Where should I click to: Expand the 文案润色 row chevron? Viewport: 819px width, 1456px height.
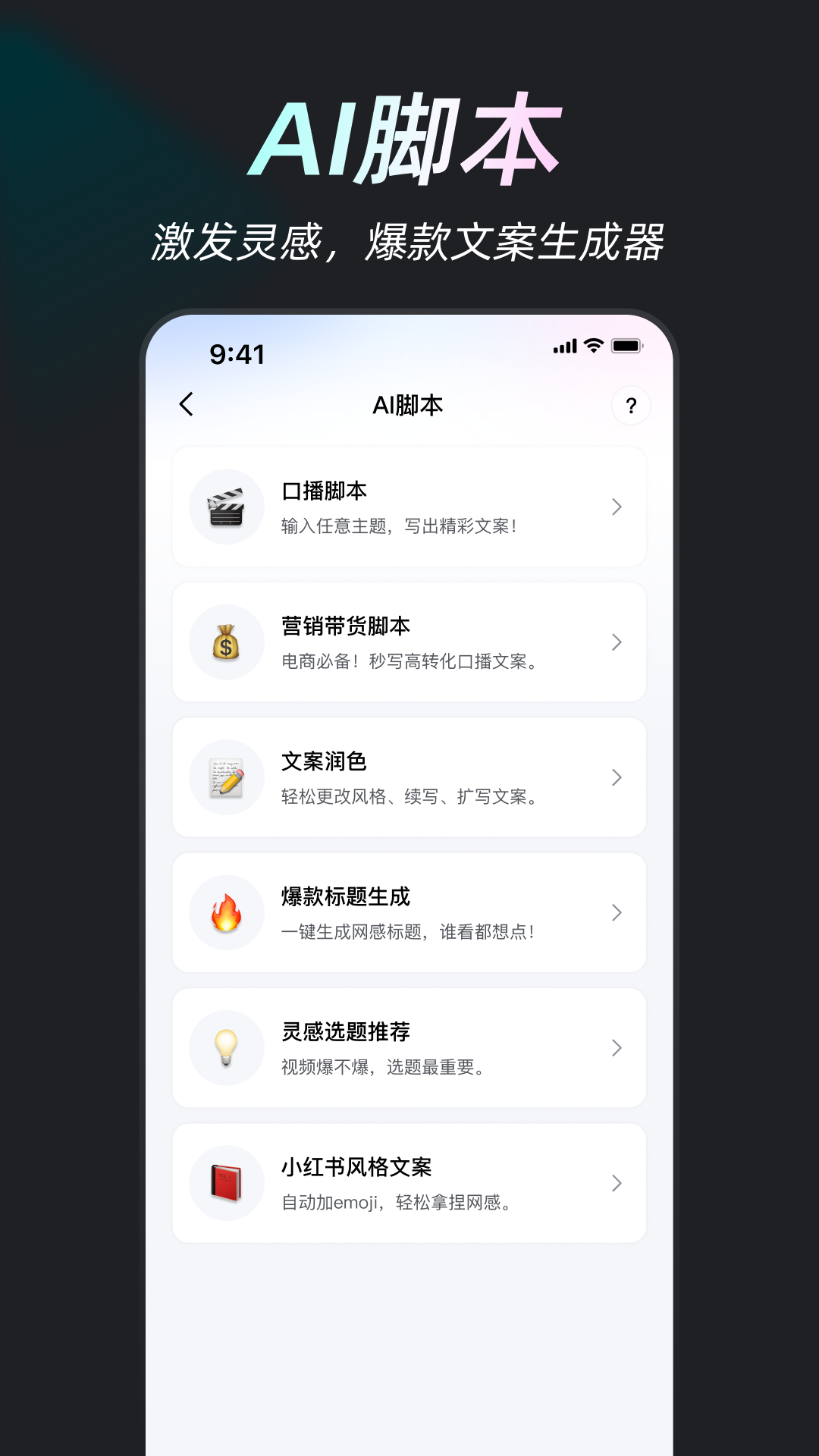point(617,777)
